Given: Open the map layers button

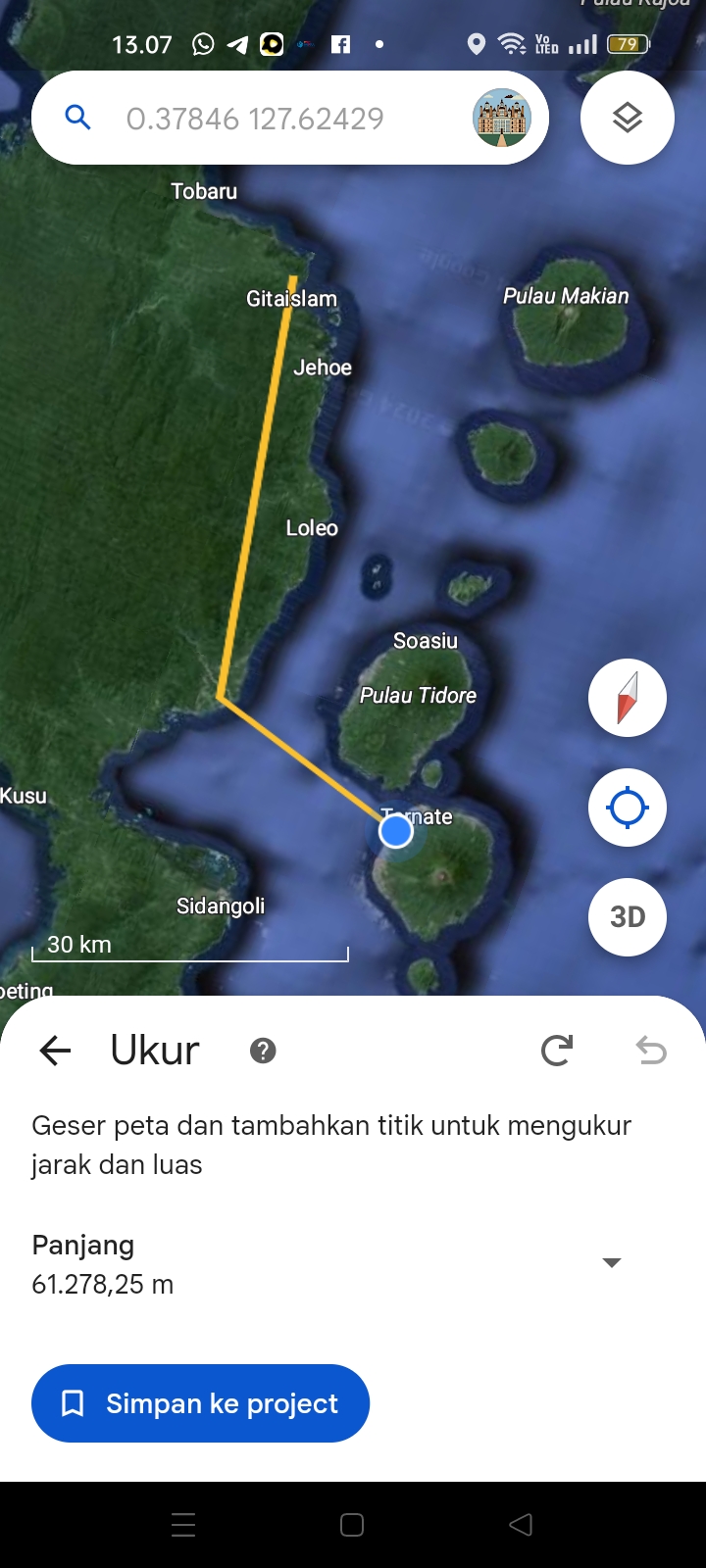Looking at the screenshot, I should [x=628, y=118].
